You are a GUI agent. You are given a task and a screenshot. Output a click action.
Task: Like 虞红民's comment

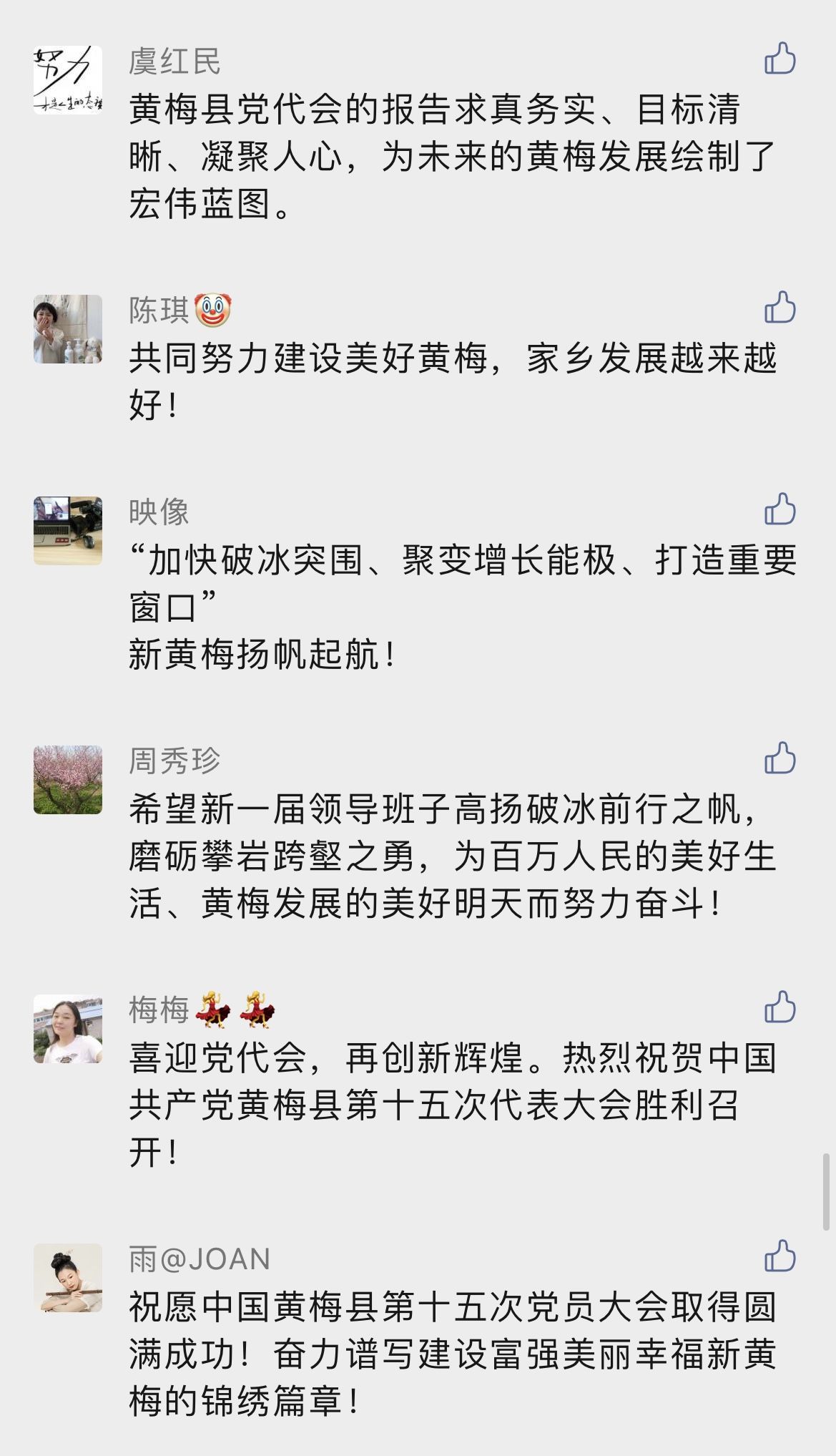click(780, 59)
